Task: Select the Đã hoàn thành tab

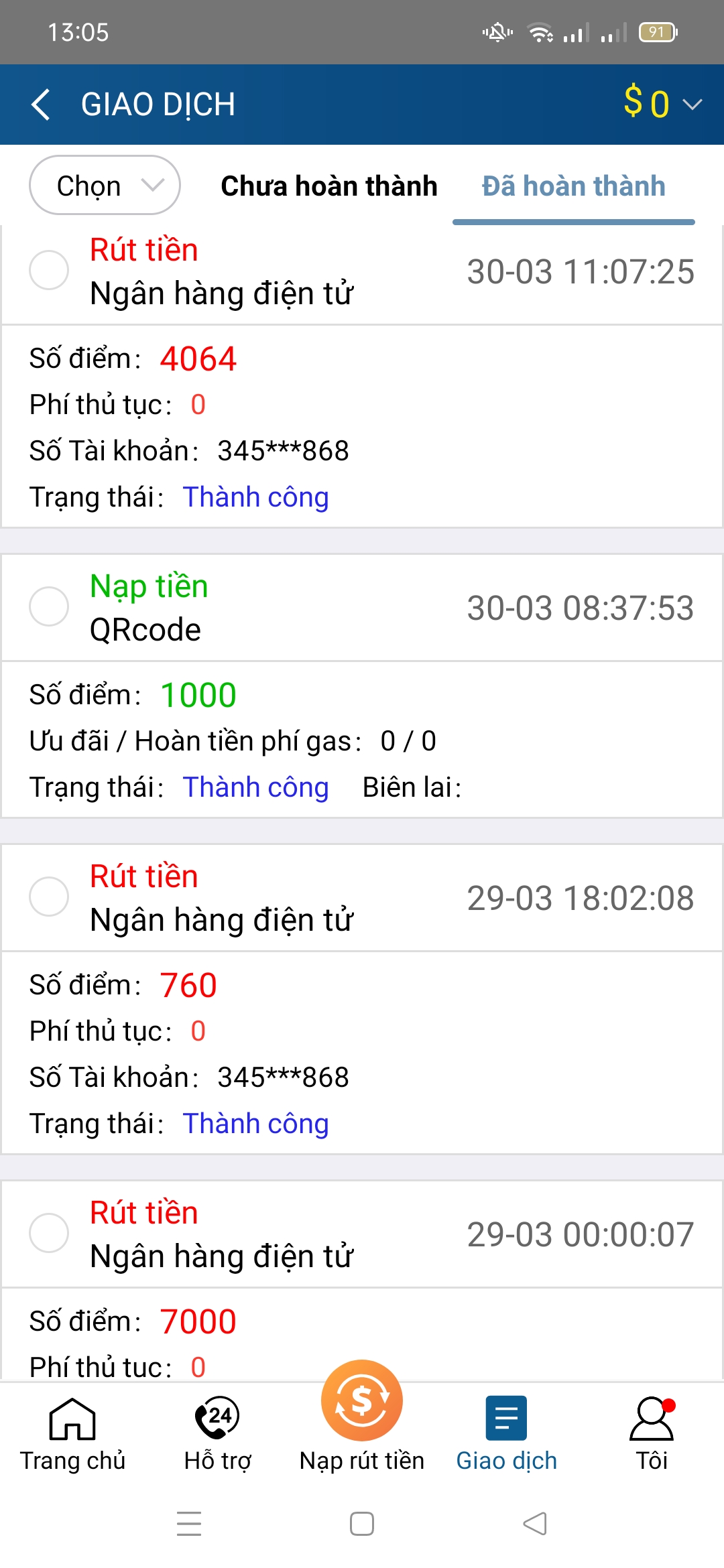Action: [x=573, y=186]
